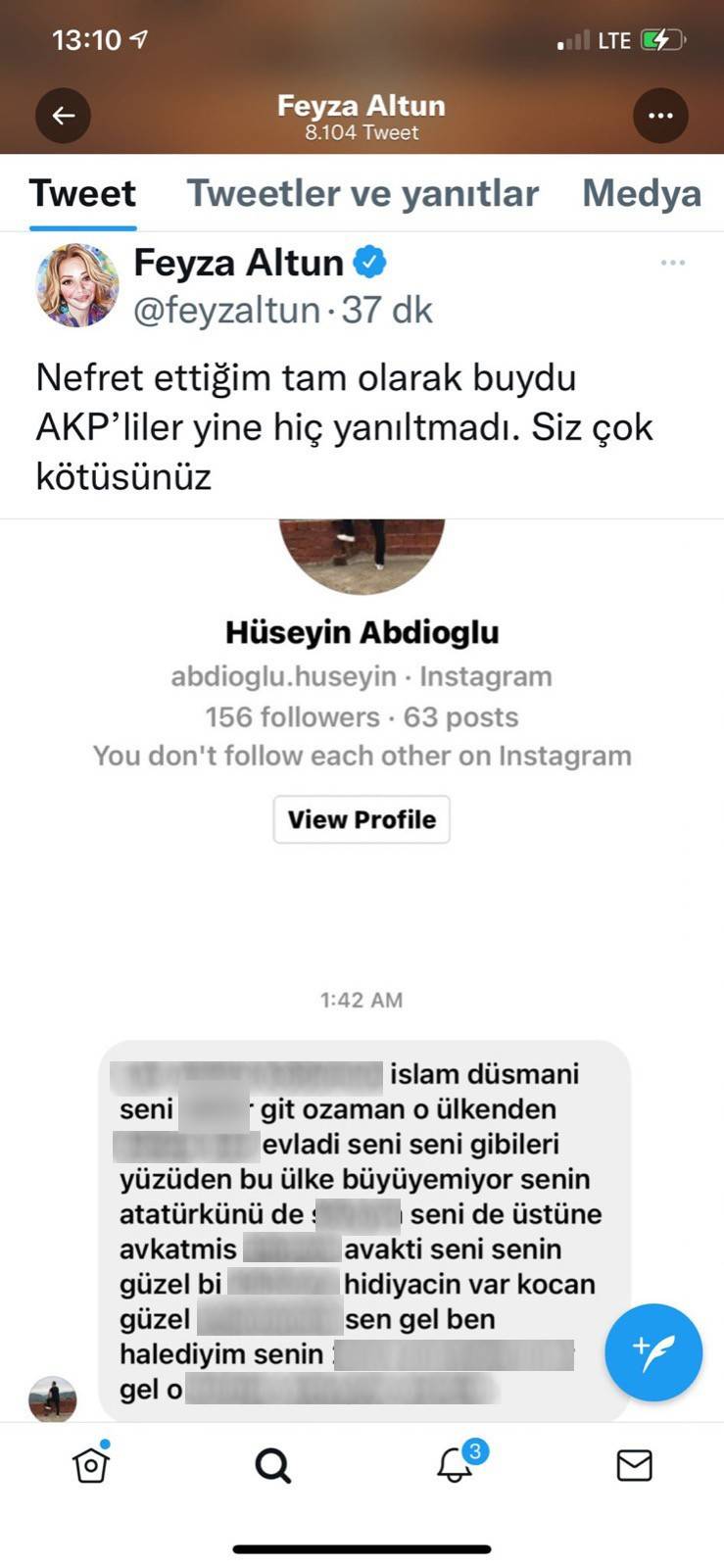This screenshot has width=724, height=1568.
Task: Tap Feyza Altun's avatar on the tweet
Action: [77, 285]
